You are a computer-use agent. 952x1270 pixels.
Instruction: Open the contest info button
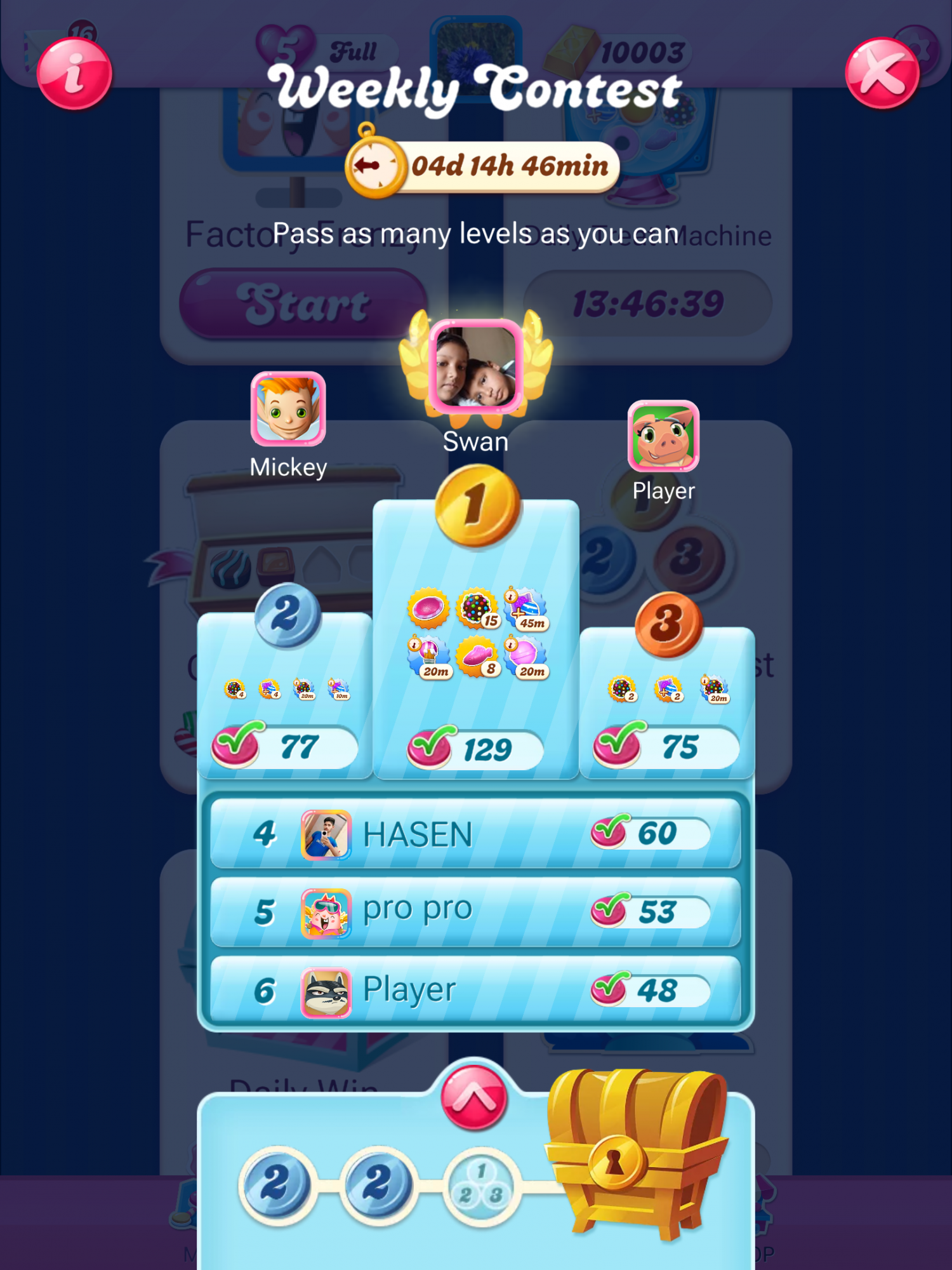point(75,74)
